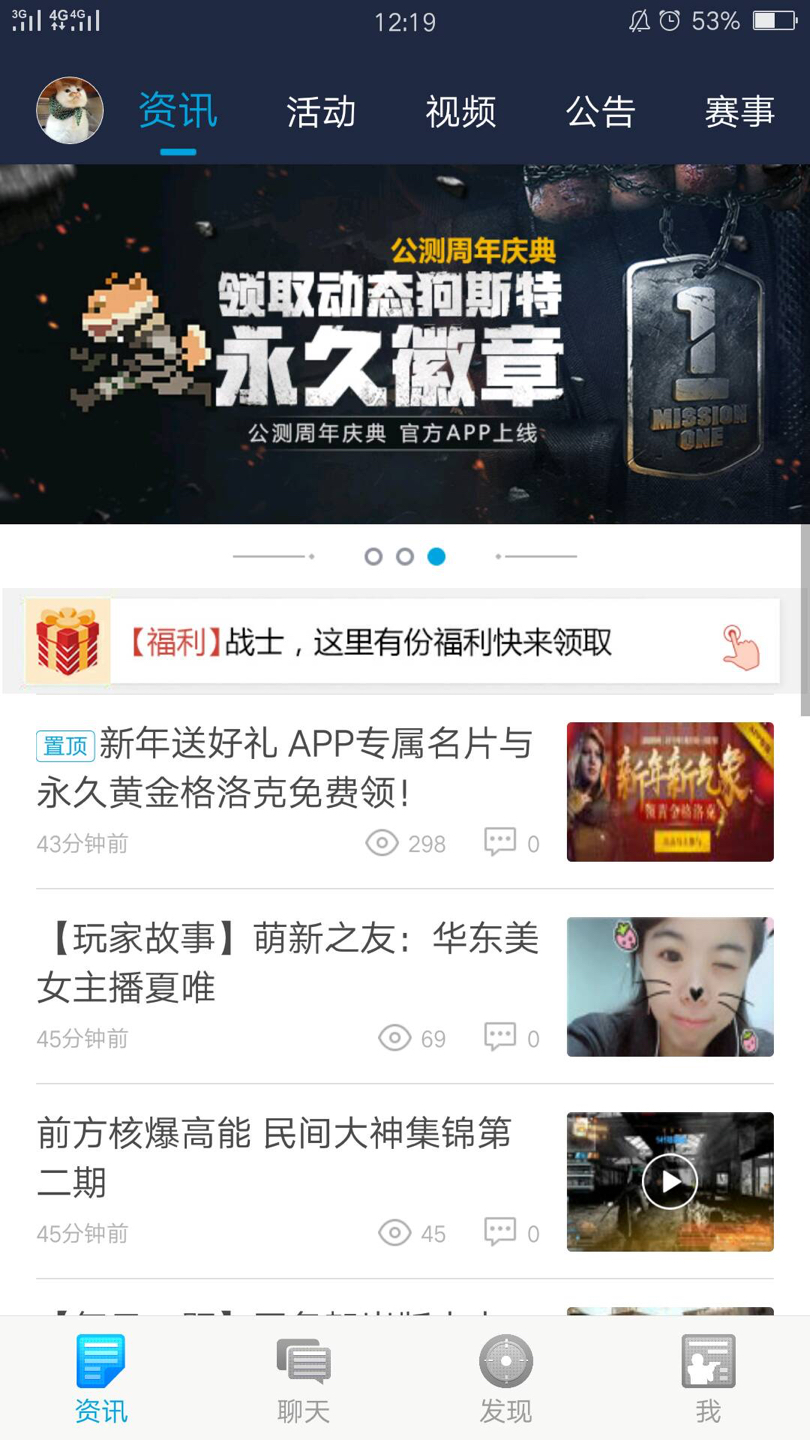
Task: Go to the 发现 bottom tab
Action: click(x=506, y=1380)
